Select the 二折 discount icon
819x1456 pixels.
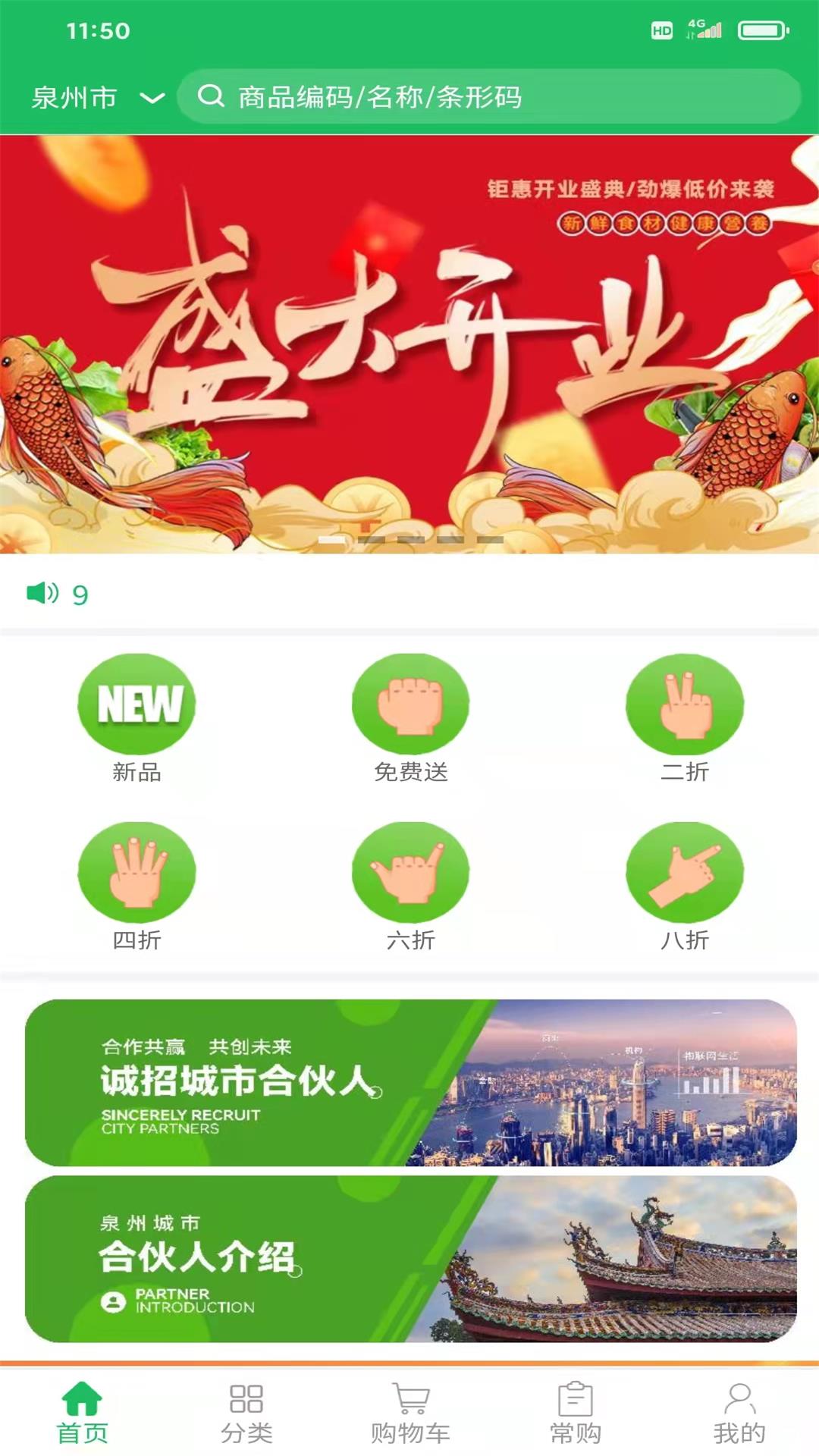point(682,704)
